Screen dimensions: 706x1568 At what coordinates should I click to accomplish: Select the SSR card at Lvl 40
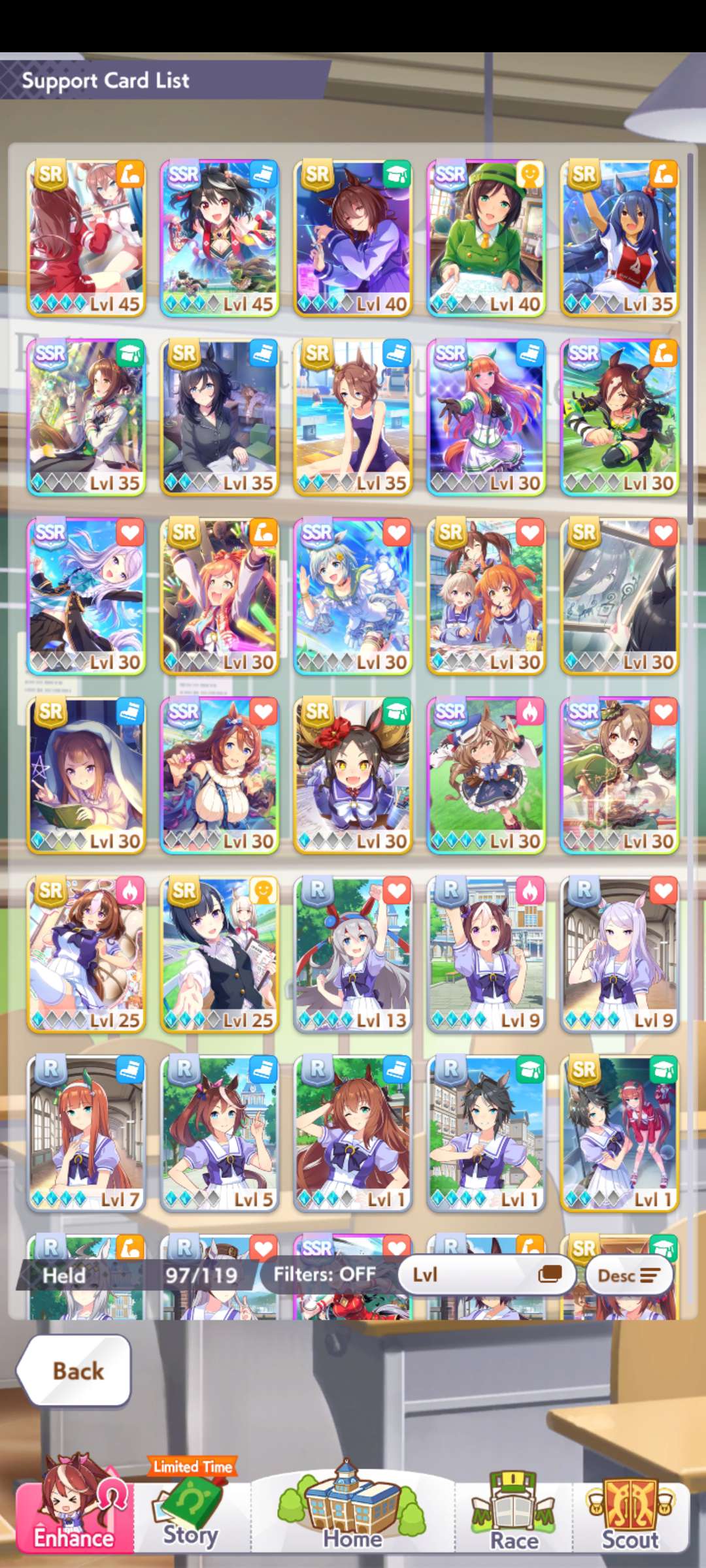coord(486,238)
